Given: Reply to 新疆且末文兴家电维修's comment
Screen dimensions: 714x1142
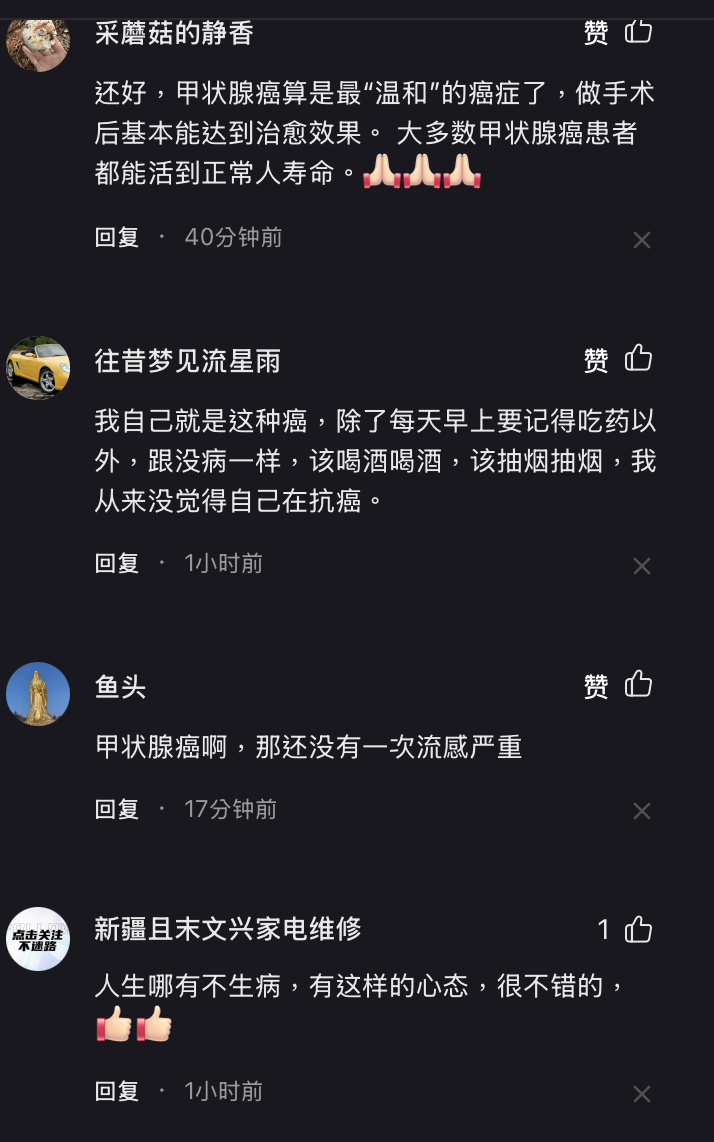Looking at the screenshot, I should [x=117, y=1092].
